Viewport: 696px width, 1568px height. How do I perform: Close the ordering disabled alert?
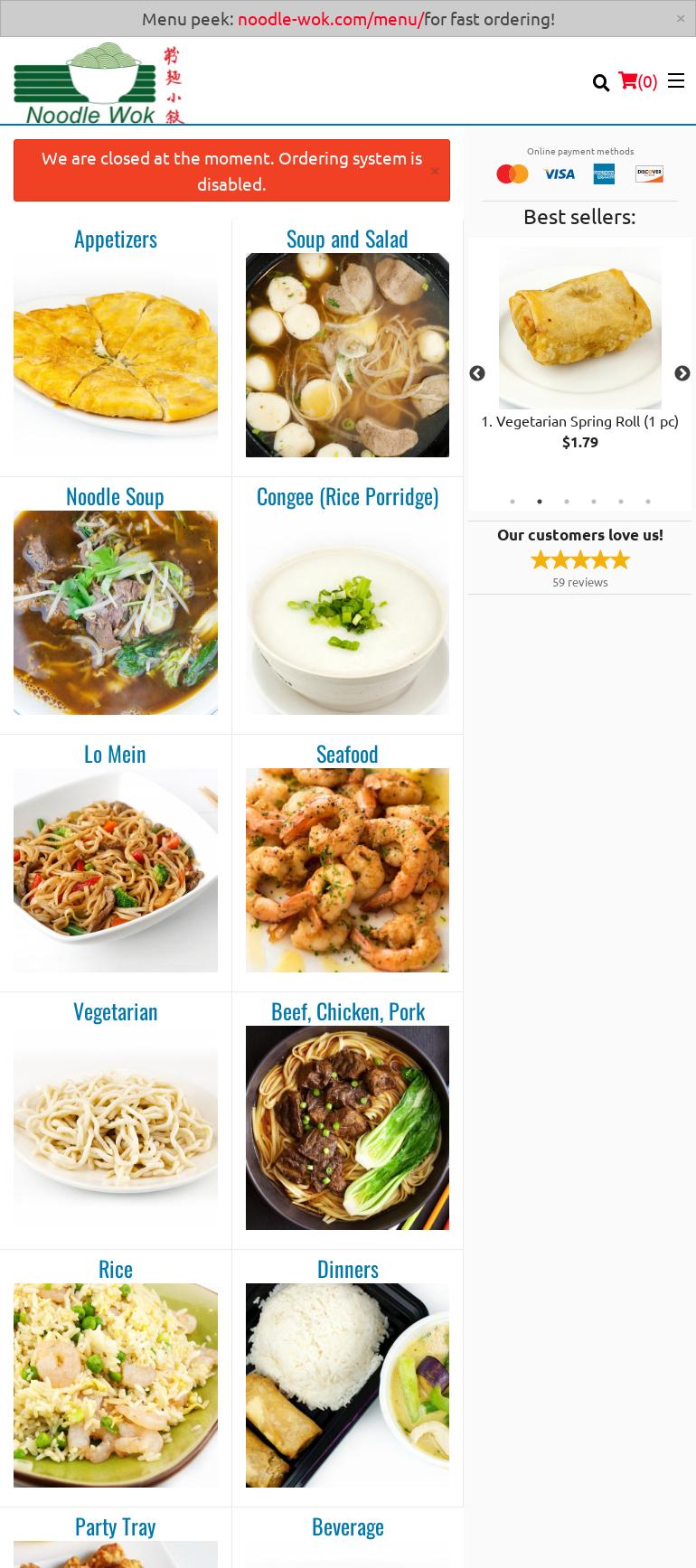[435, 171]
